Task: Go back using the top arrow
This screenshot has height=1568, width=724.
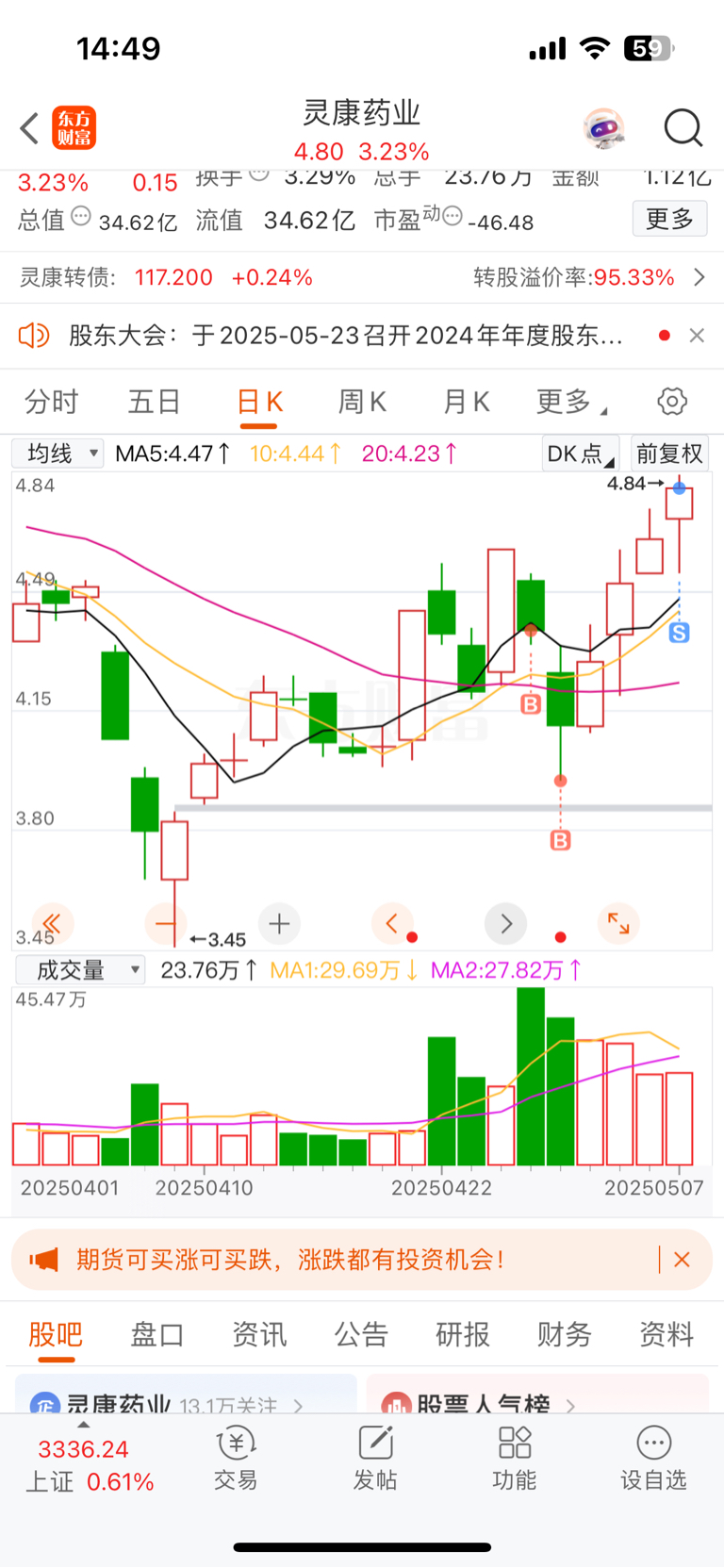Action: 29,128
